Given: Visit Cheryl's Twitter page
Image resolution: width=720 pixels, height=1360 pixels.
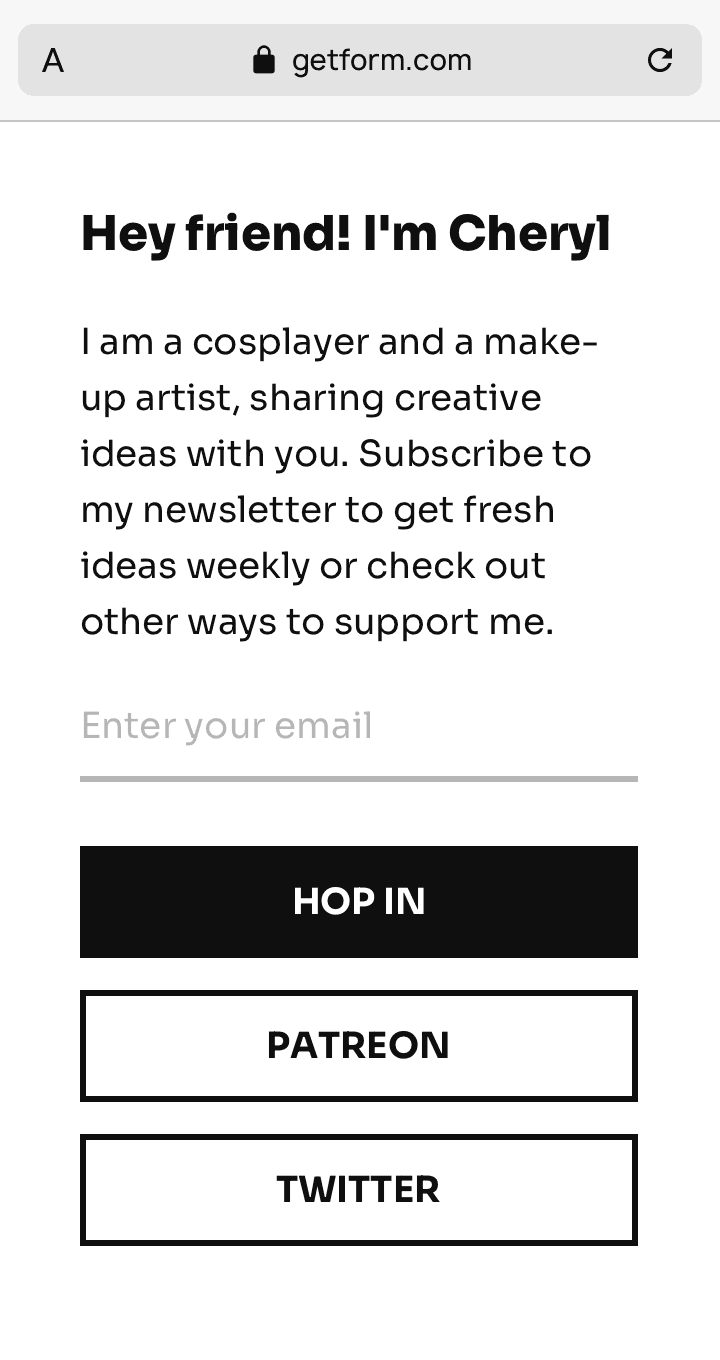Looking at the screenshot, I should (358, 1189).
